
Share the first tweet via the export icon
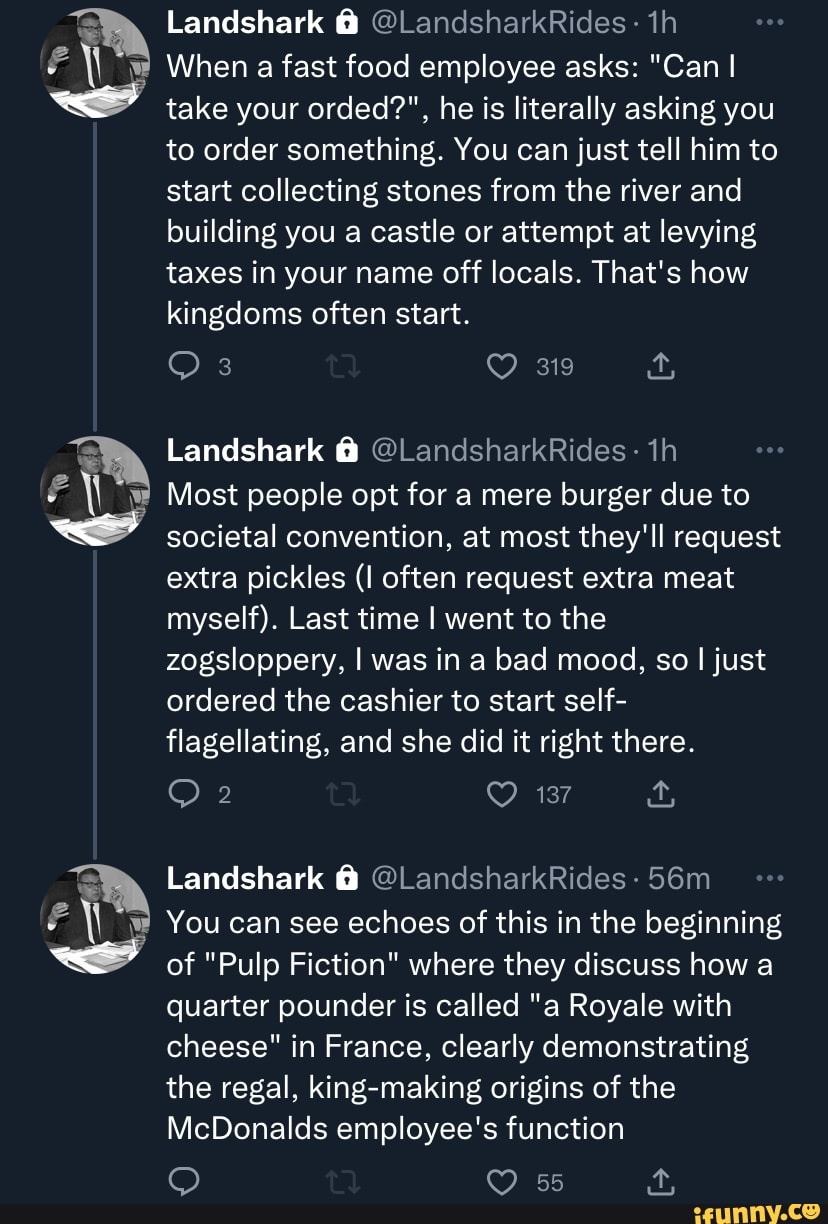[x=659, y=366]
